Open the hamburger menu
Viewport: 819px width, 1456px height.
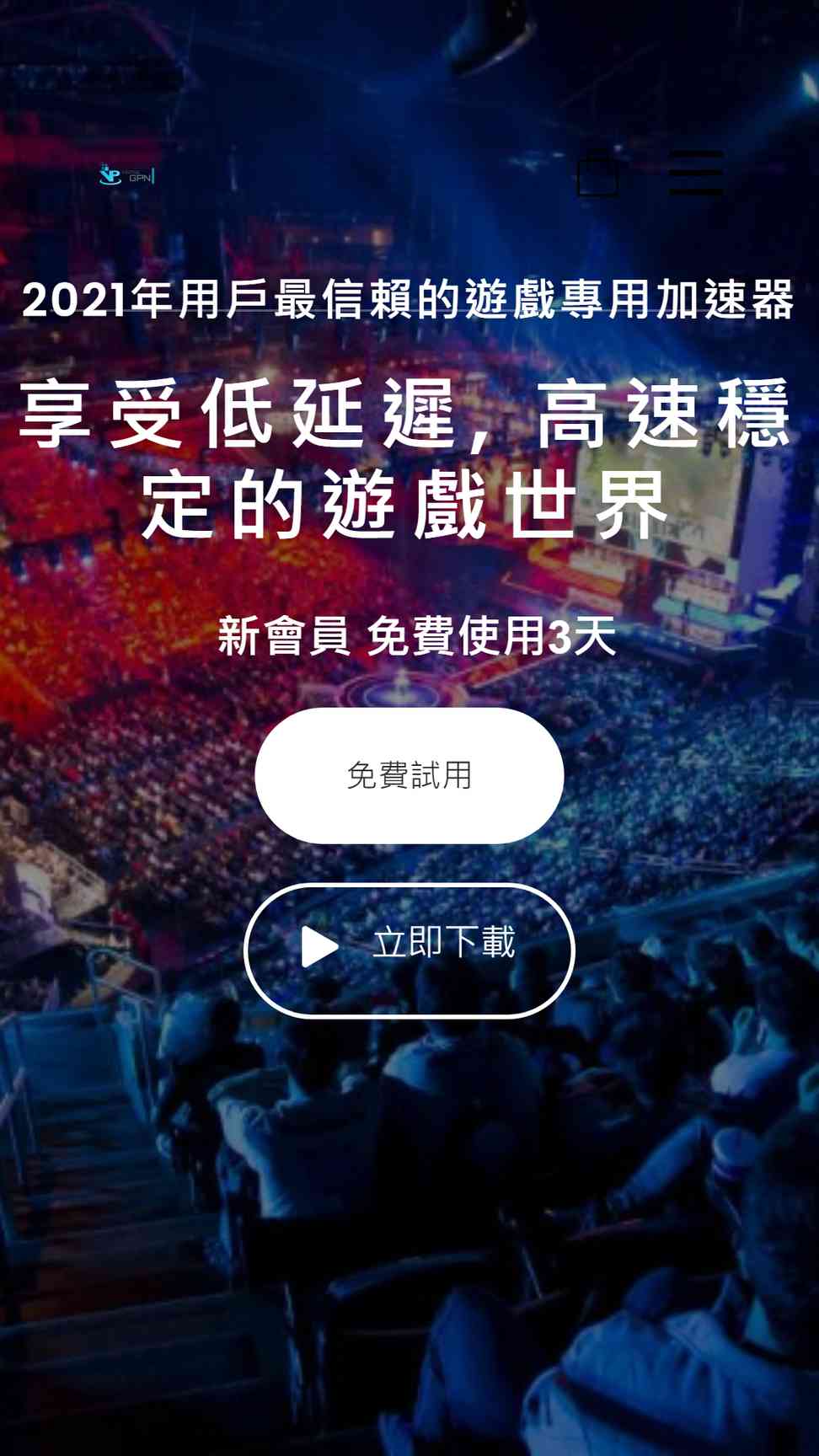[696, 173]
